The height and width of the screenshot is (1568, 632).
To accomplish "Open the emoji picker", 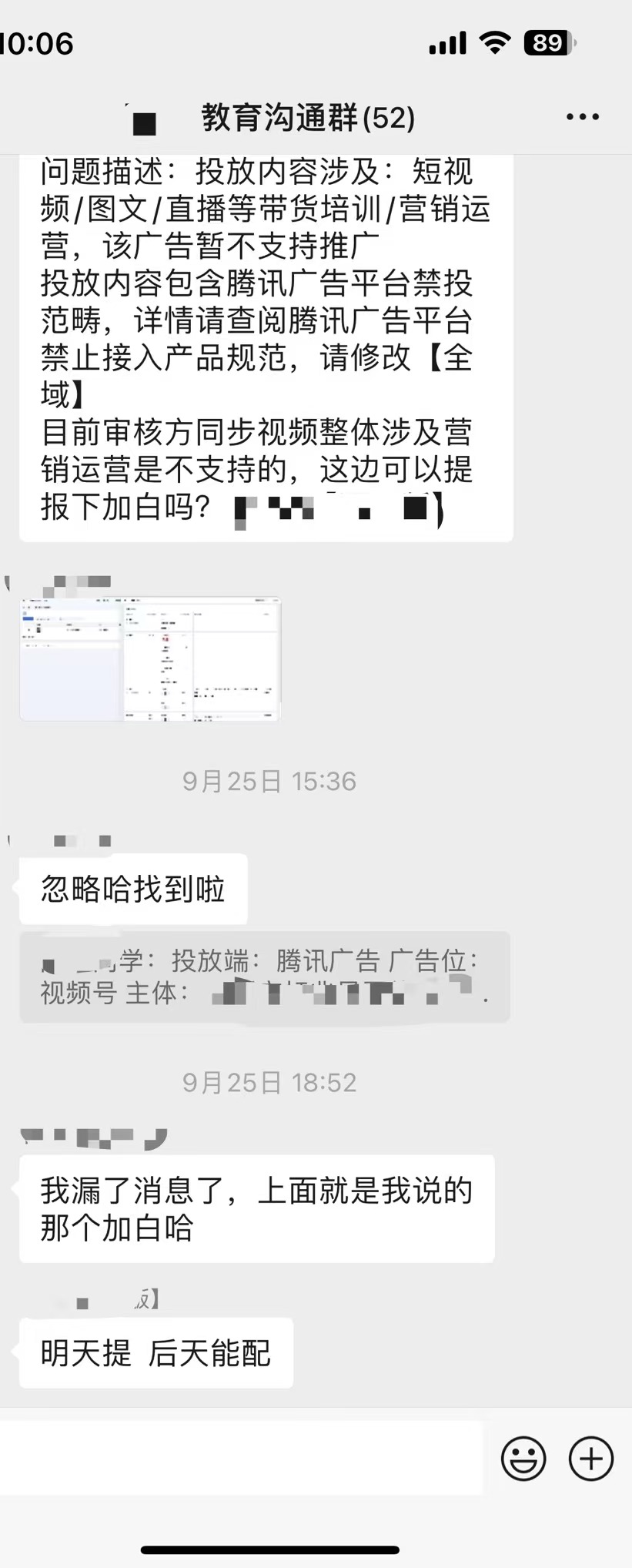I will [x=523, y=1458].
